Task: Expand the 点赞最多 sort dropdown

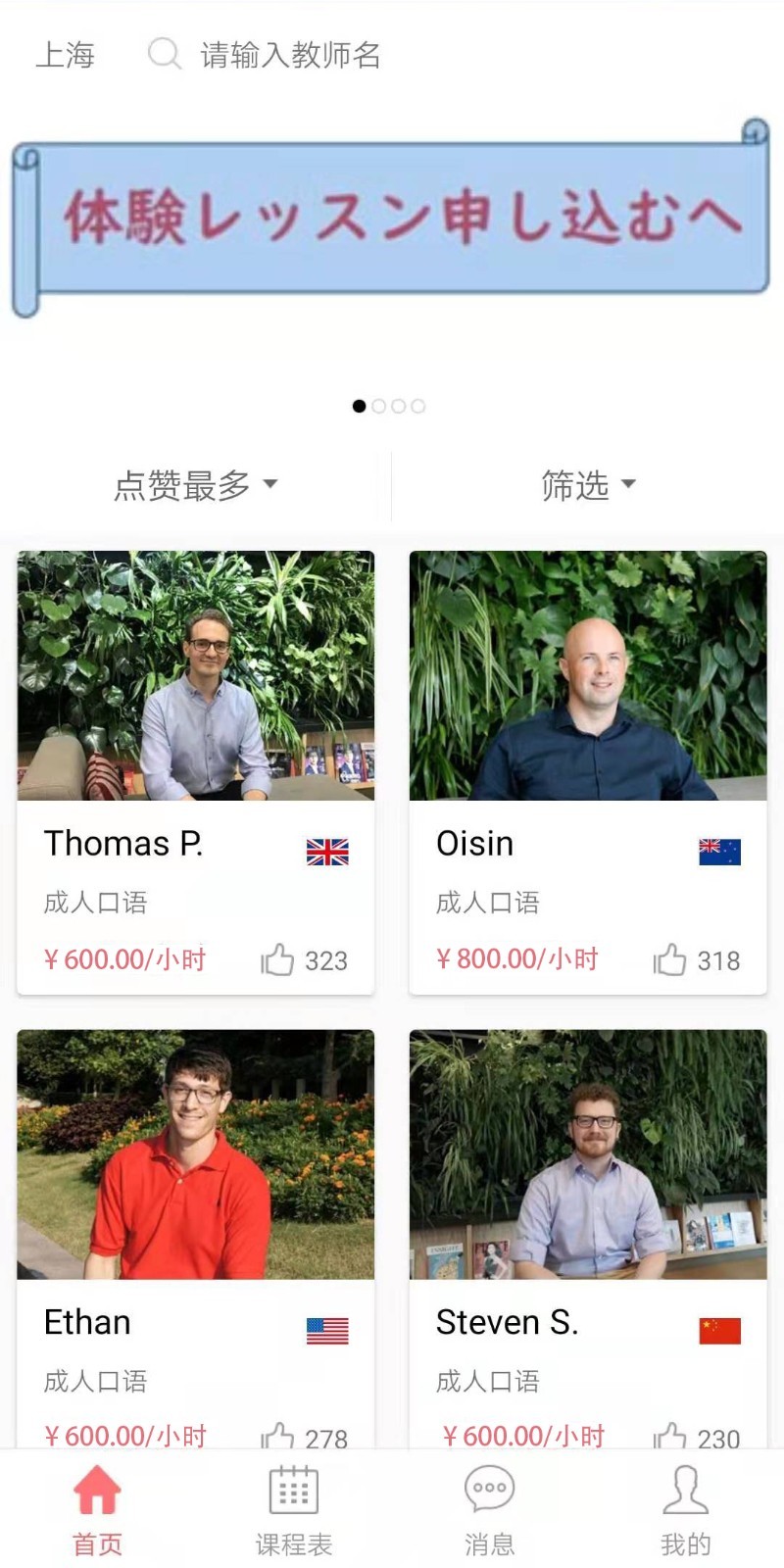Action: [196, 485]
